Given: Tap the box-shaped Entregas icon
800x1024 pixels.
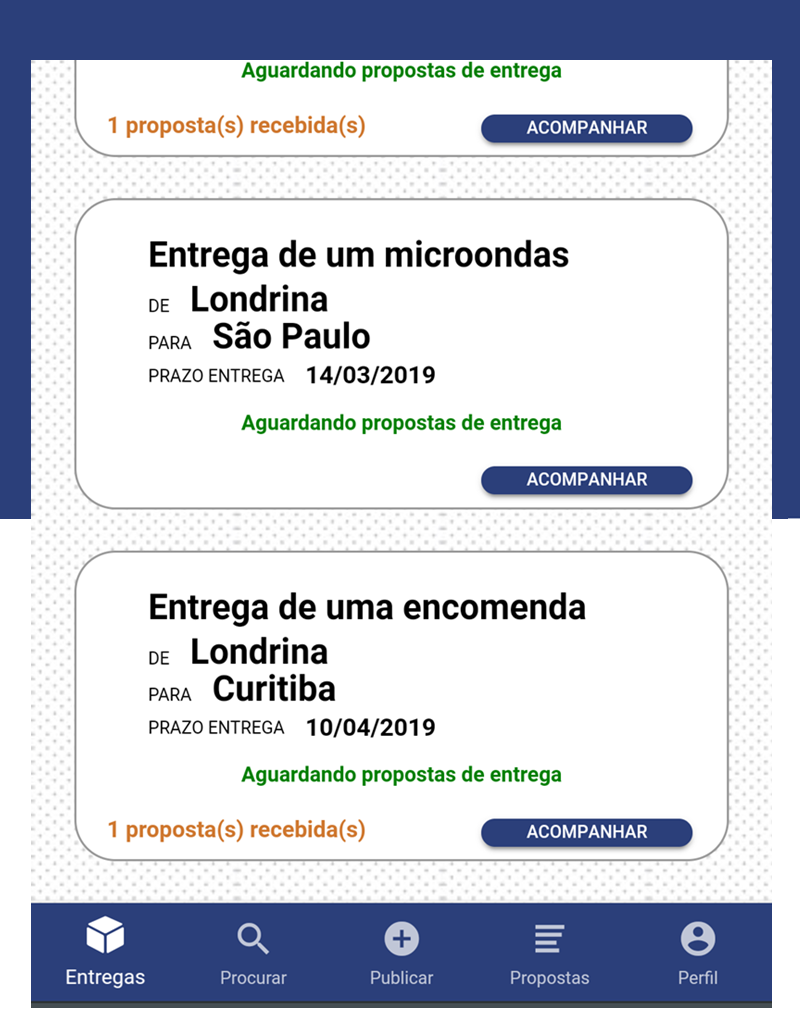Looking at the screenshot, I should [104, 938].
